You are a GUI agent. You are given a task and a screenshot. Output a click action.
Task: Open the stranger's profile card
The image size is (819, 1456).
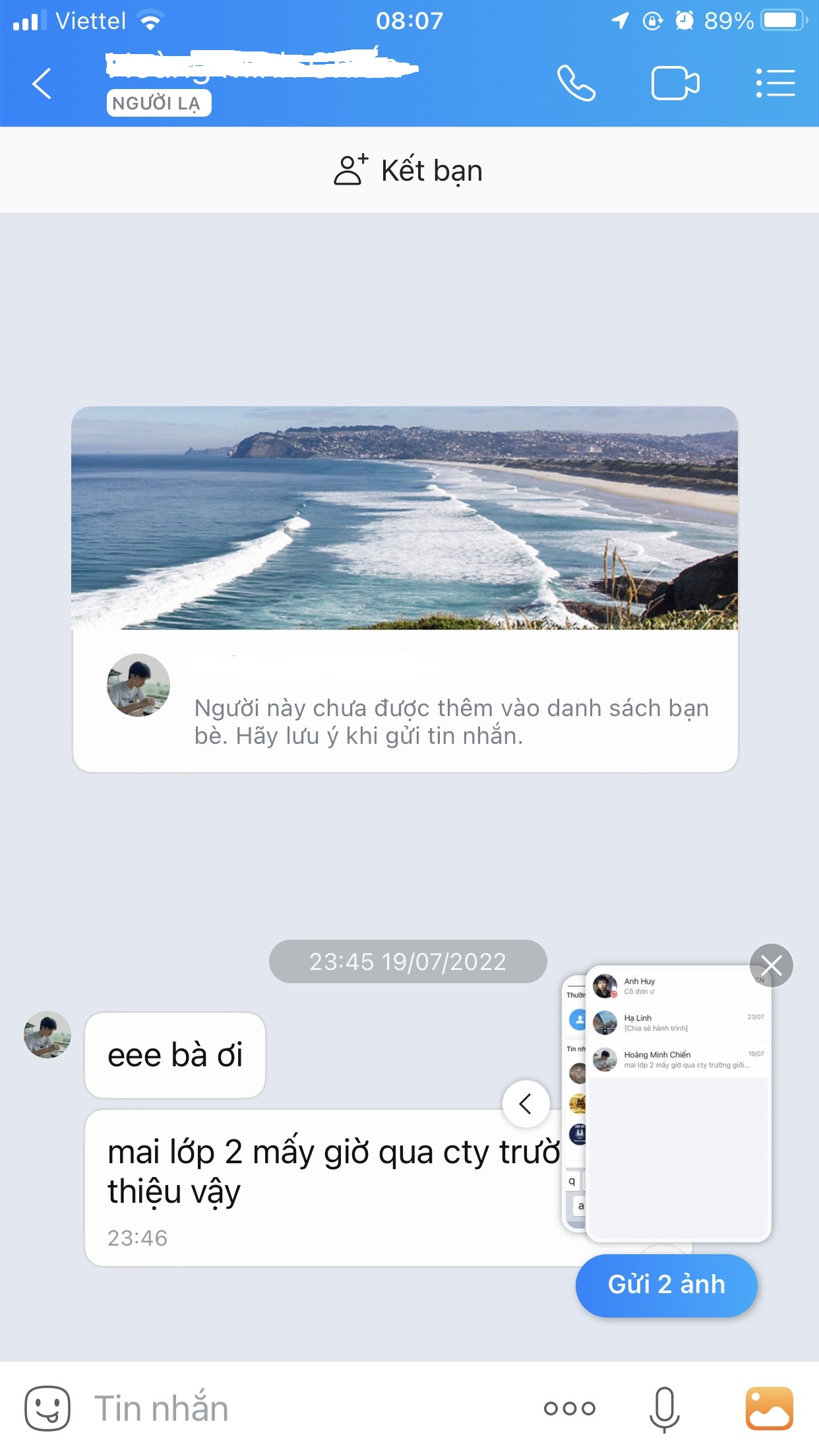pos(405,589)
